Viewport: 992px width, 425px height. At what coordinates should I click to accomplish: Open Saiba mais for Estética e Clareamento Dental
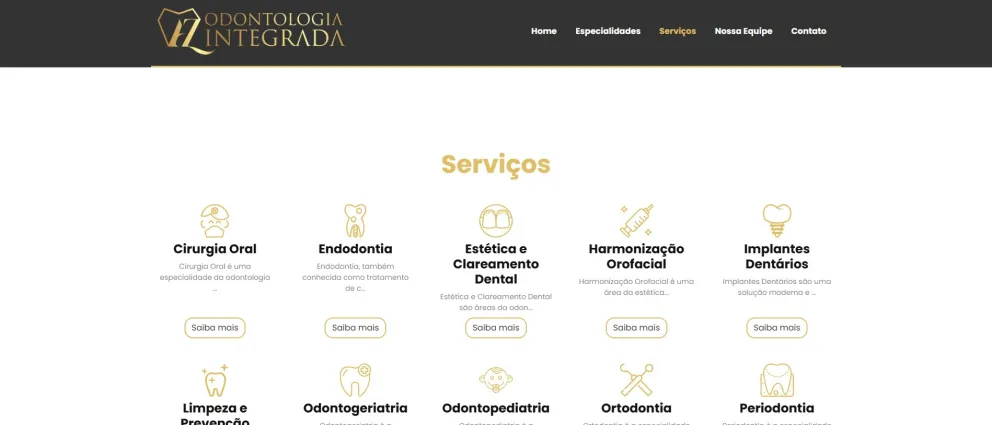(x=495, y=327)
